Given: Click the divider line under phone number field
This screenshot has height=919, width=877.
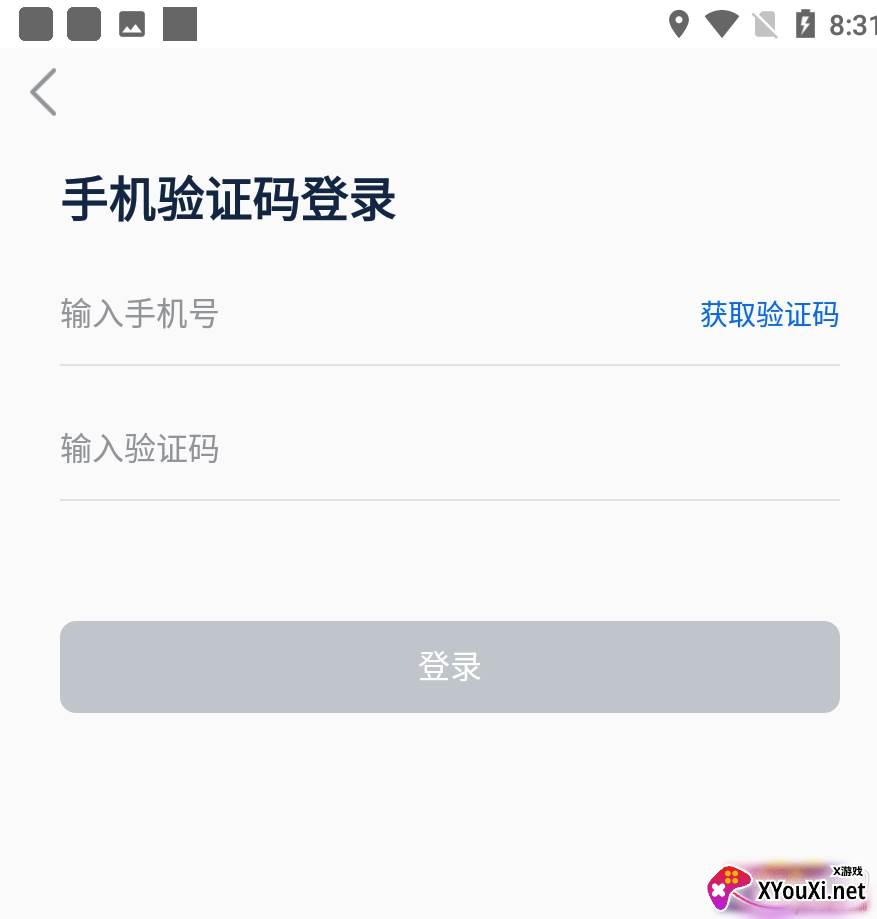Looking at the screenshot, I should tap(449, 366).
